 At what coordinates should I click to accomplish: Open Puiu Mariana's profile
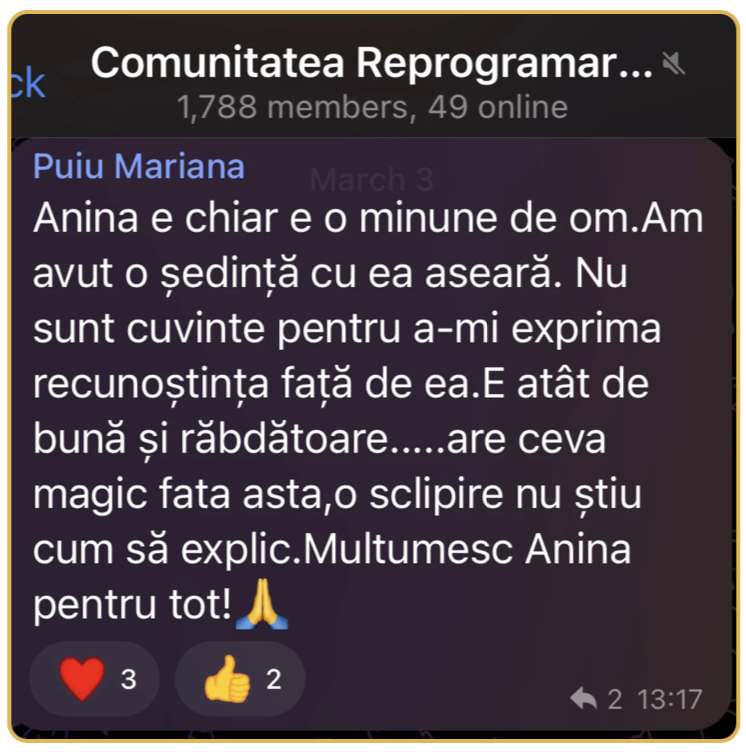[138, 165]
